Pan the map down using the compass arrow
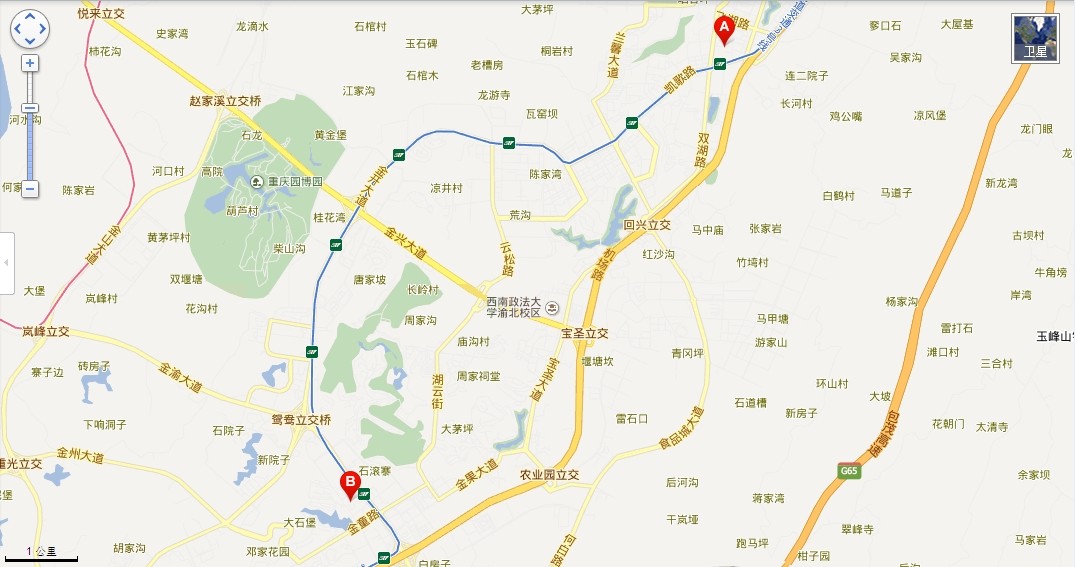The image size is (1075, 567). coord(30,42)
